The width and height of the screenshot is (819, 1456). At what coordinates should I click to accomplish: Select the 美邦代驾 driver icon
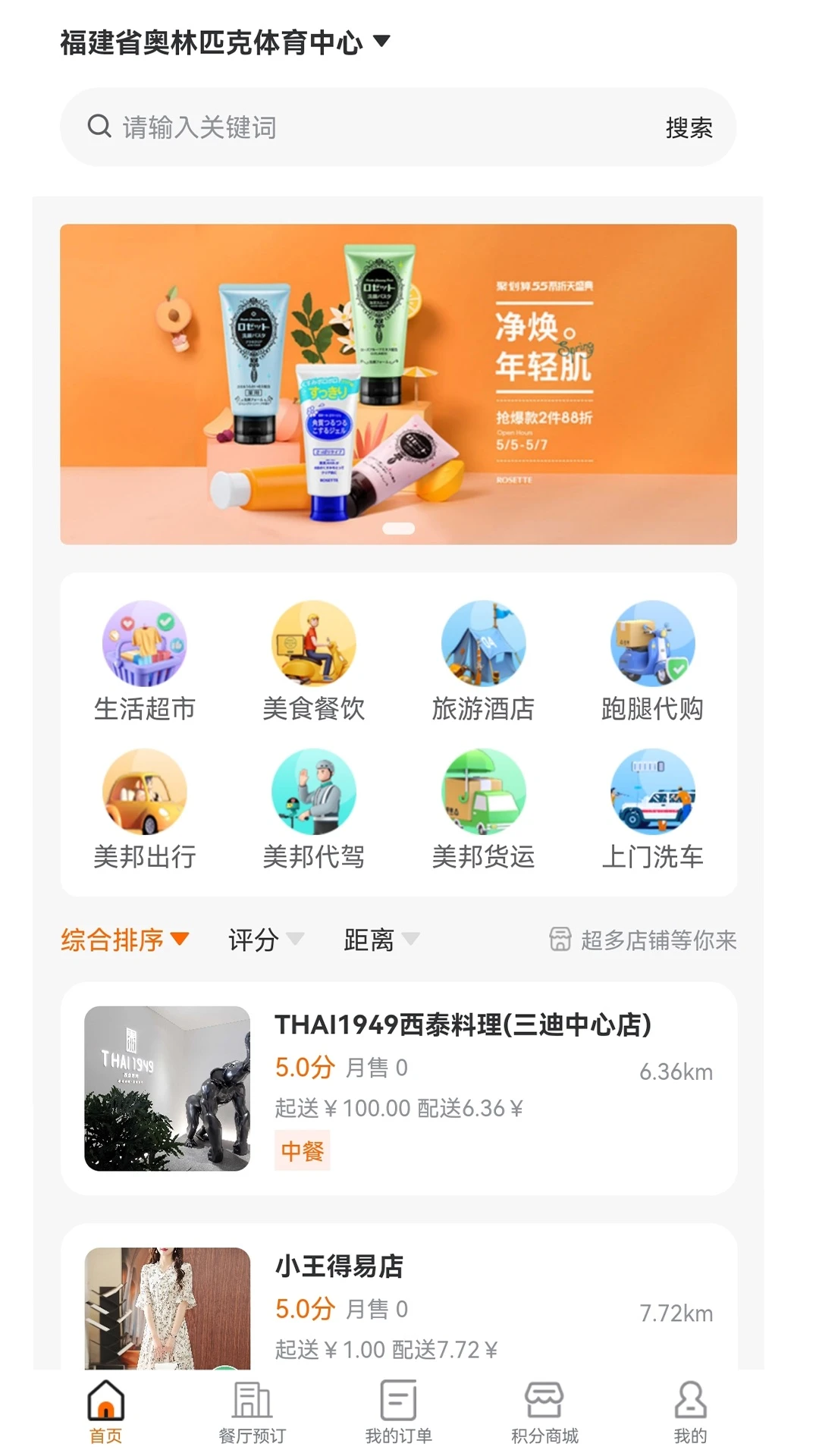(x=313, y=792)
